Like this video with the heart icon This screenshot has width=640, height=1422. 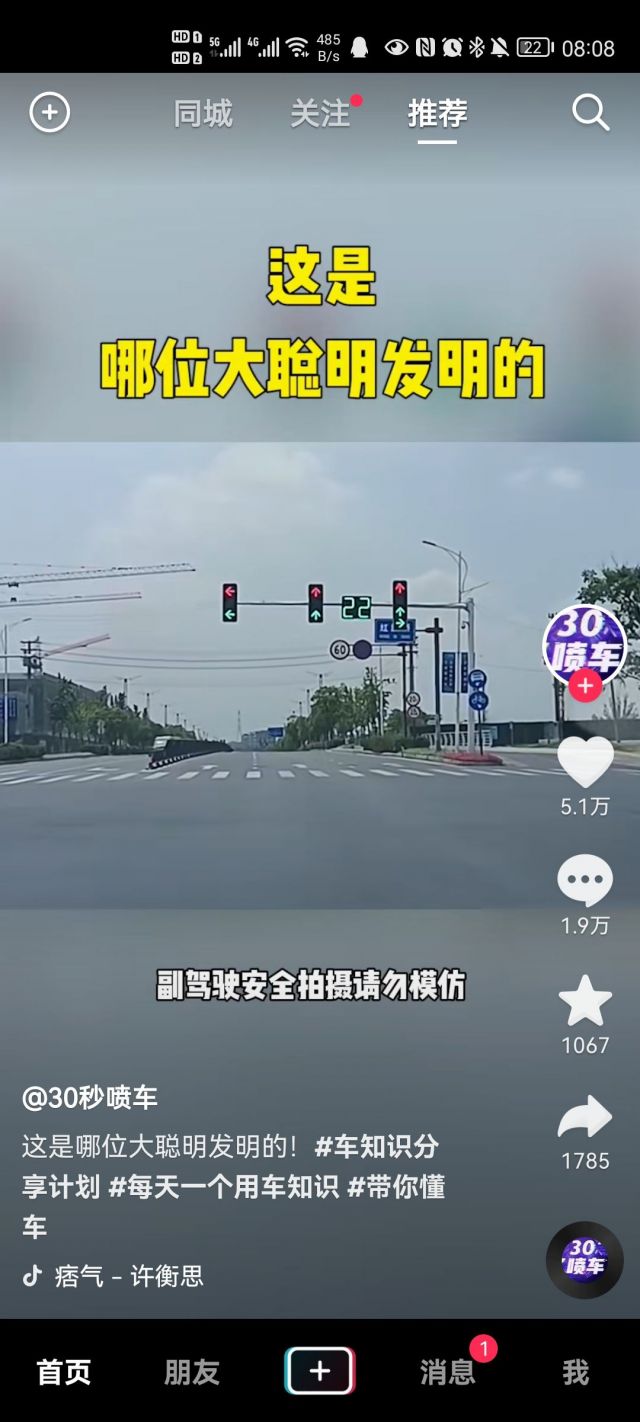(585, 762)
